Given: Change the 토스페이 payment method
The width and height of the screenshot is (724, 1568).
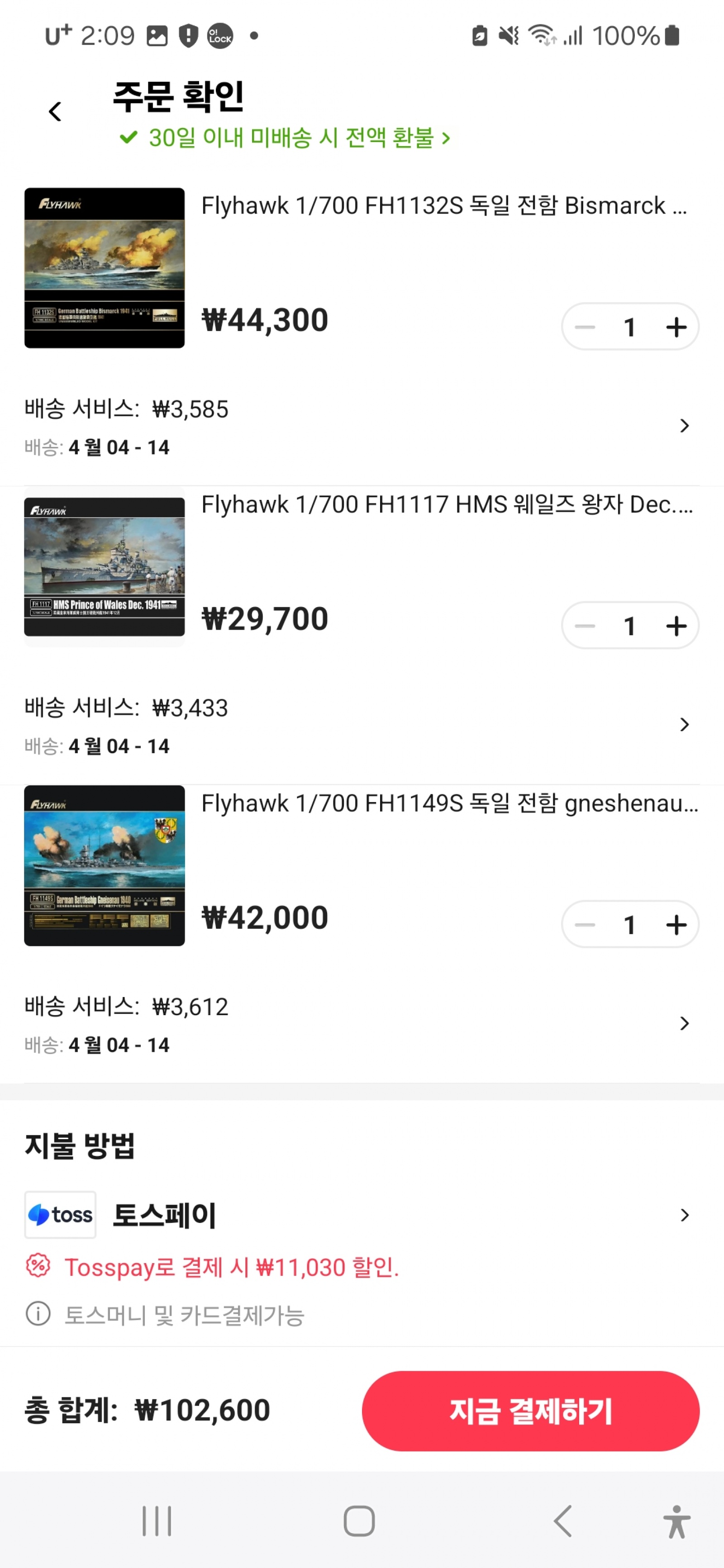Looking at the screenshot, I should 684,1215.
